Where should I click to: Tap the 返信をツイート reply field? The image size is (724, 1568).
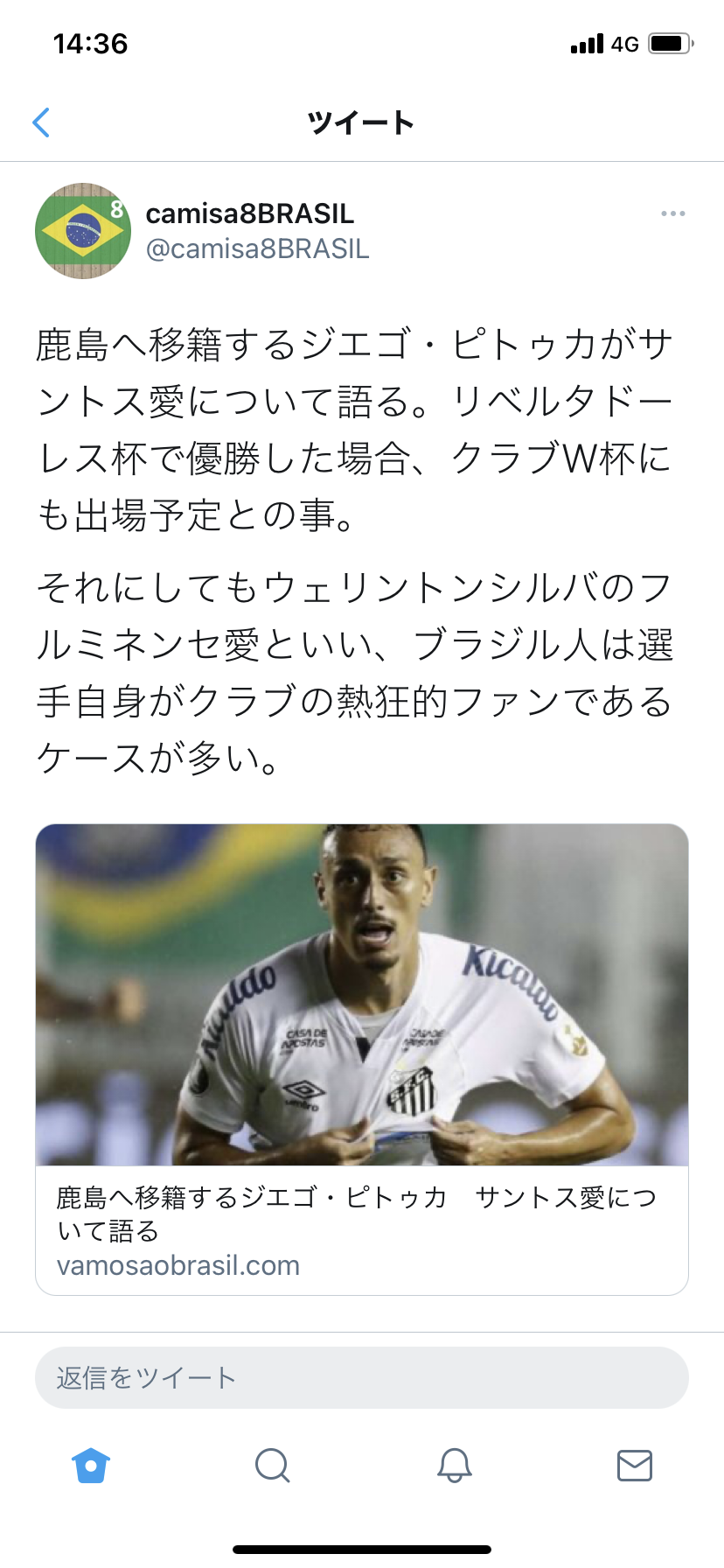362,1377
